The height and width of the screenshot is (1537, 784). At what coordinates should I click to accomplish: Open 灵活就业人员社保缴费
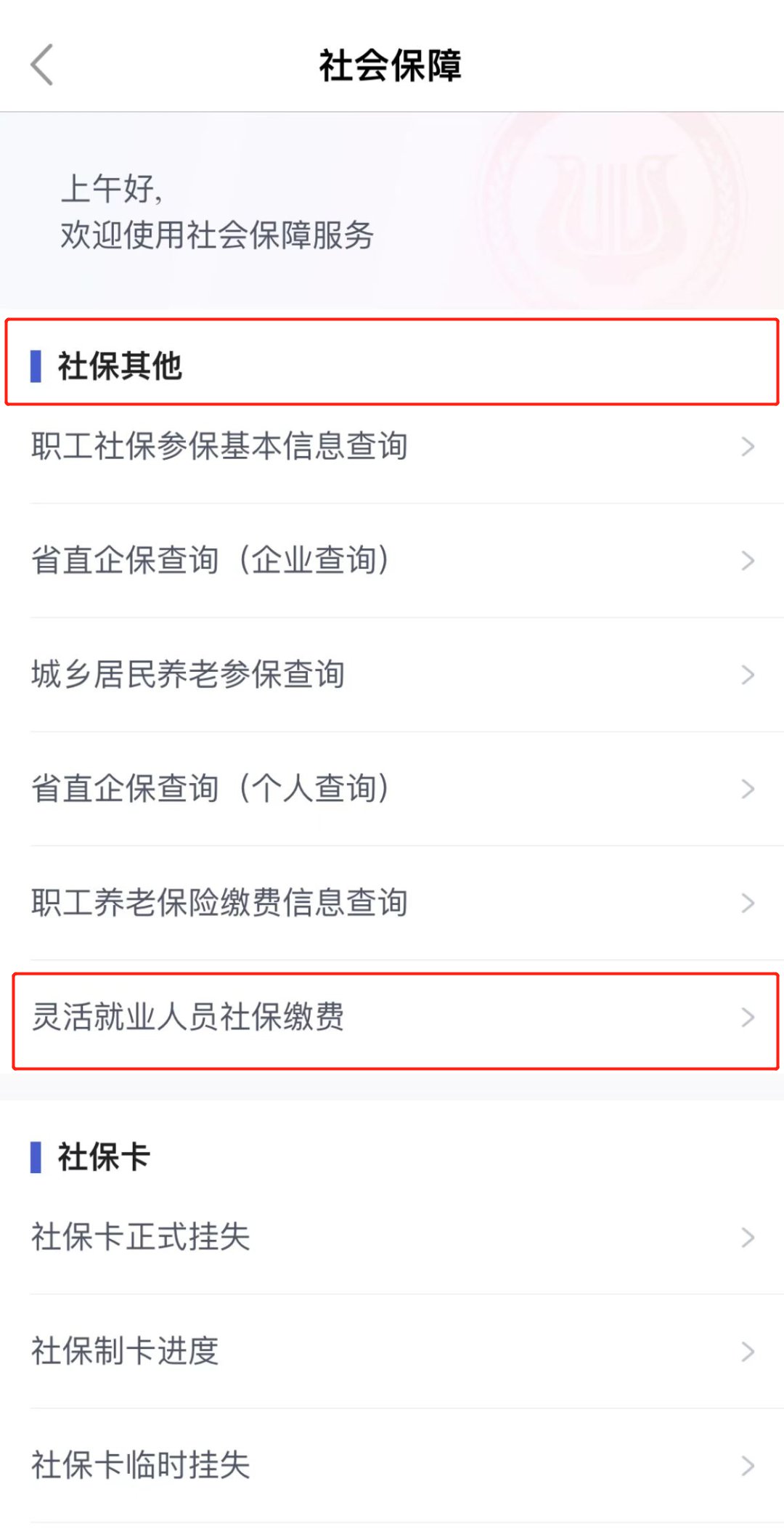[x=392, y=1017]
